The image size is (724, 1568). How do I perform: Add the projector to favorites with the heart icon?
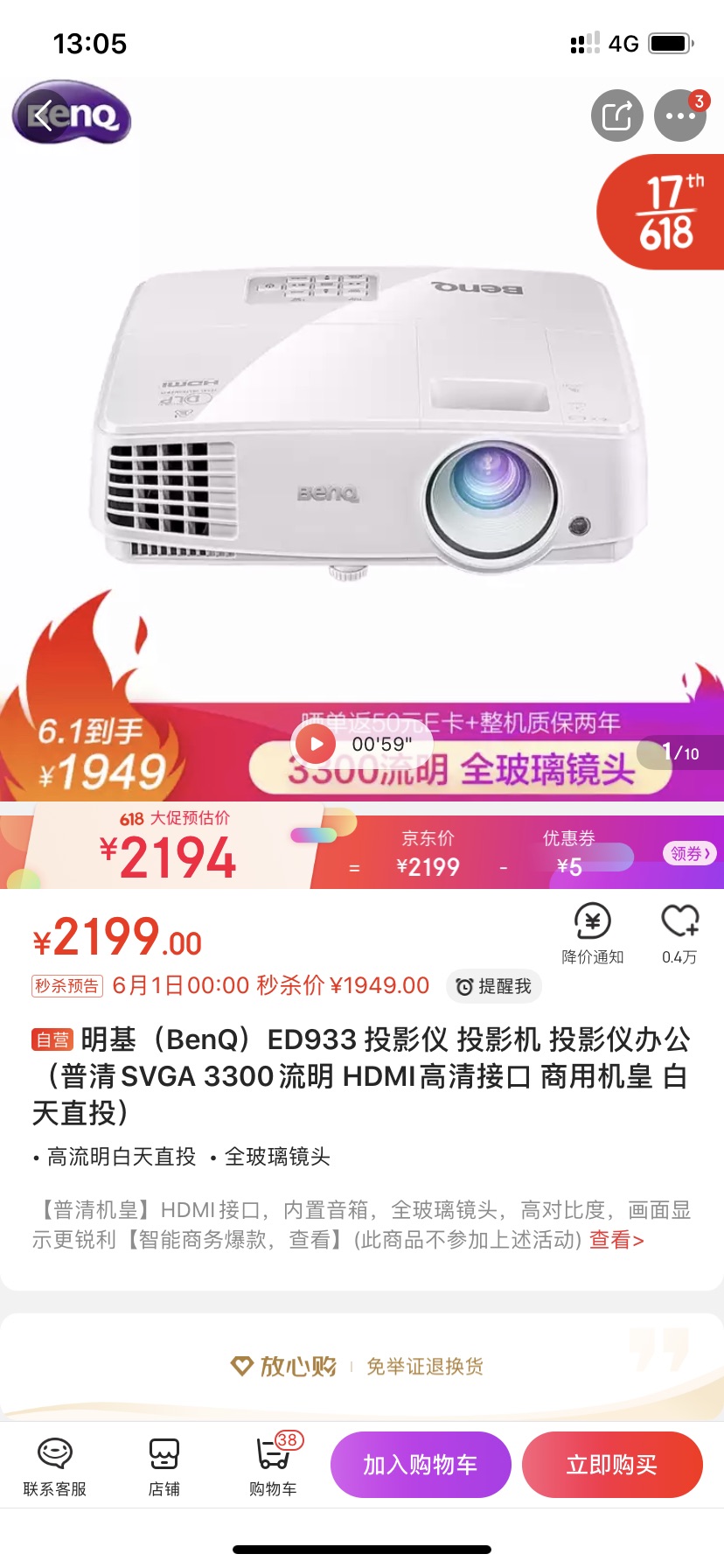pos(679,933)
